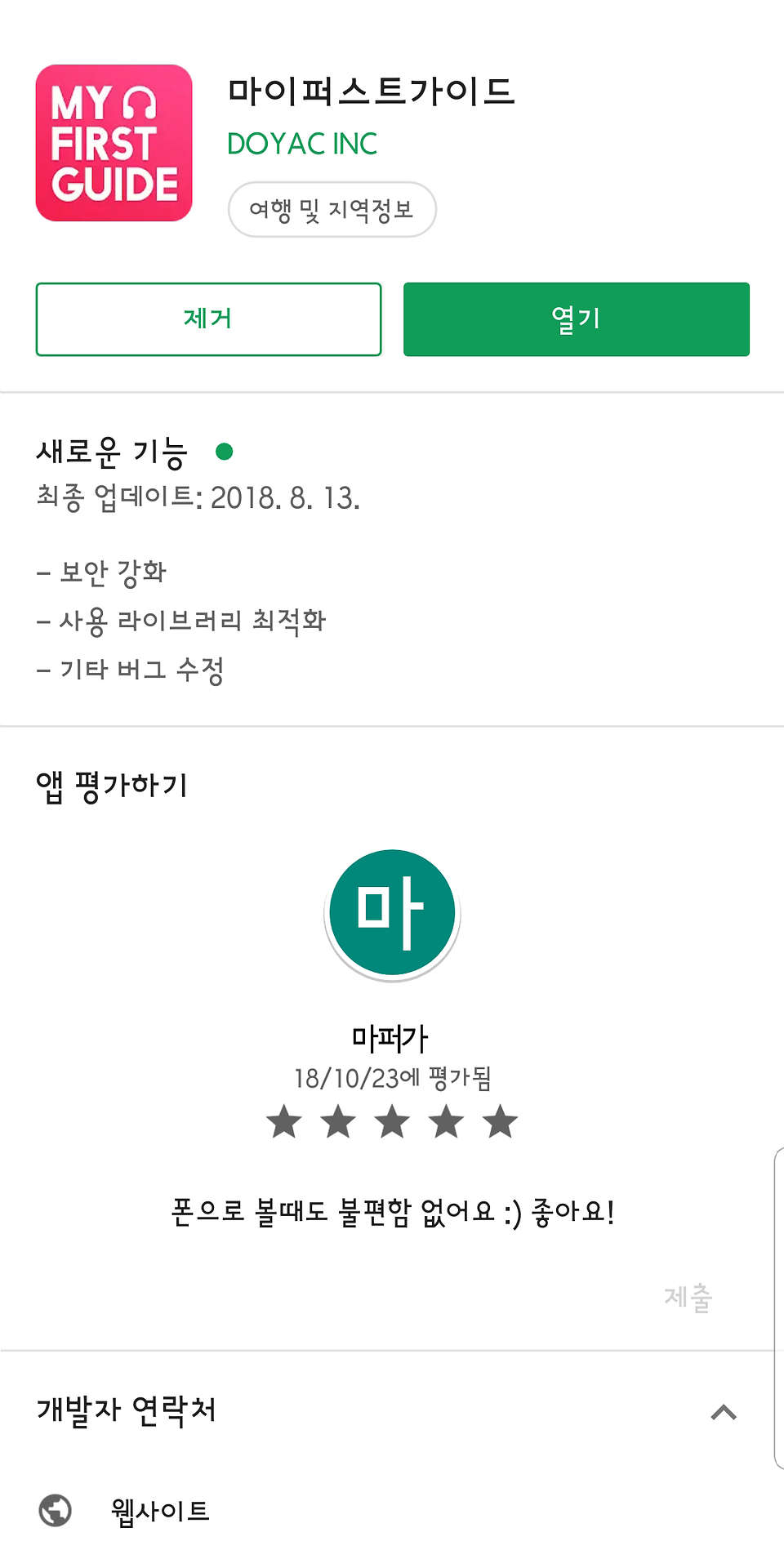Viewport: 784px width, 1568px height.
Task: Set rating to three stars
Action: [392, 1121]
